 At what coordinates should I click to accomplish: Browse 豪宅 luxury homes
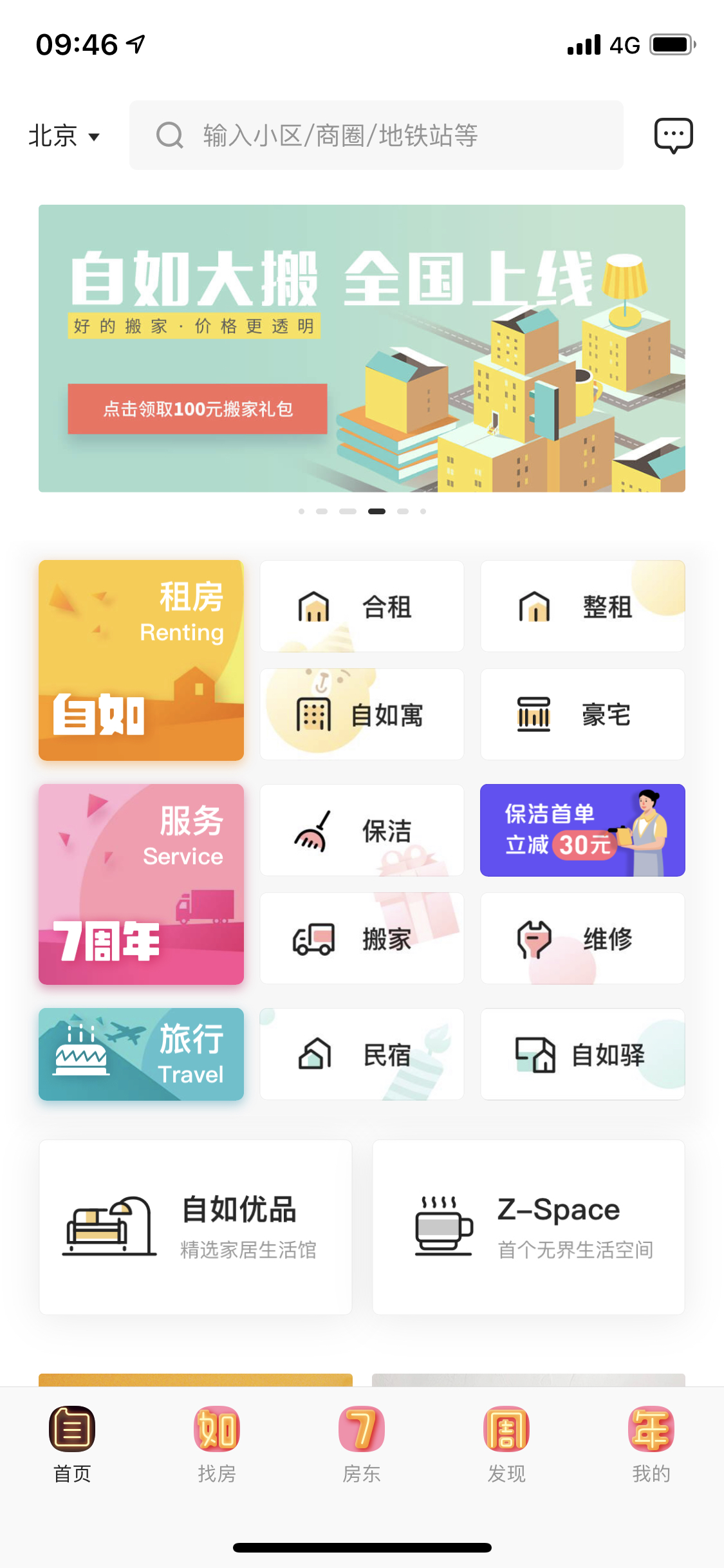tap(582, 714)
